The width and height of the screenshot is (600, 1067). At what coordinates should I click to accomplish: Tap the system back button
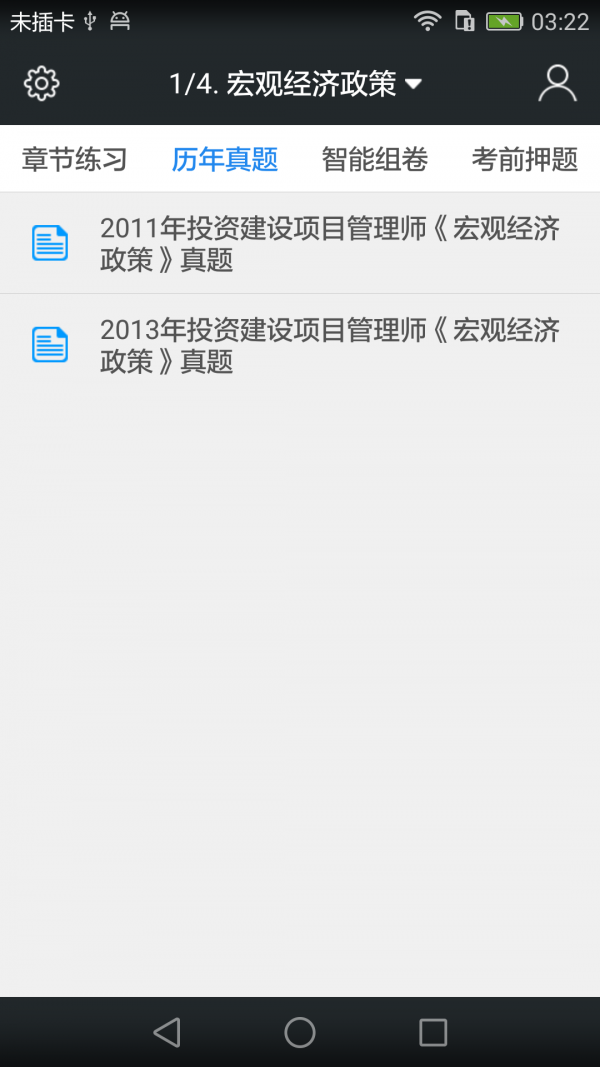(167, 1032)
